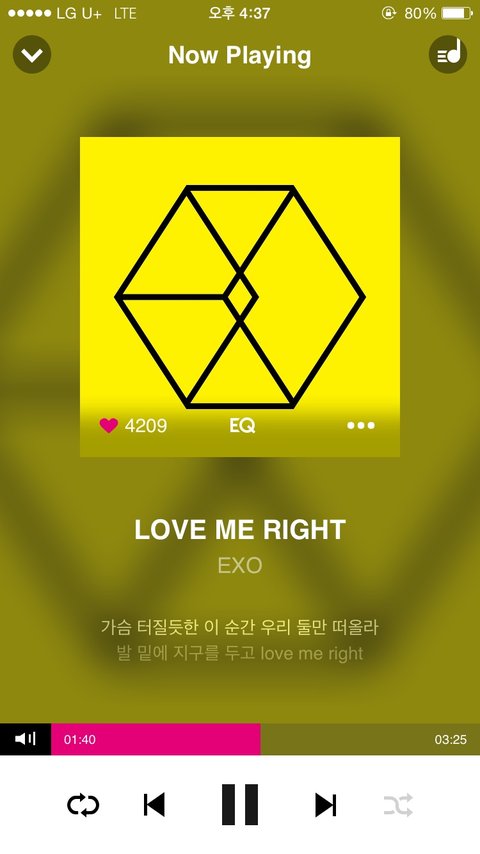480x854 pixels.
Task: Collapse the Now Playing screen with the down chevron
Action: point(32,54)
